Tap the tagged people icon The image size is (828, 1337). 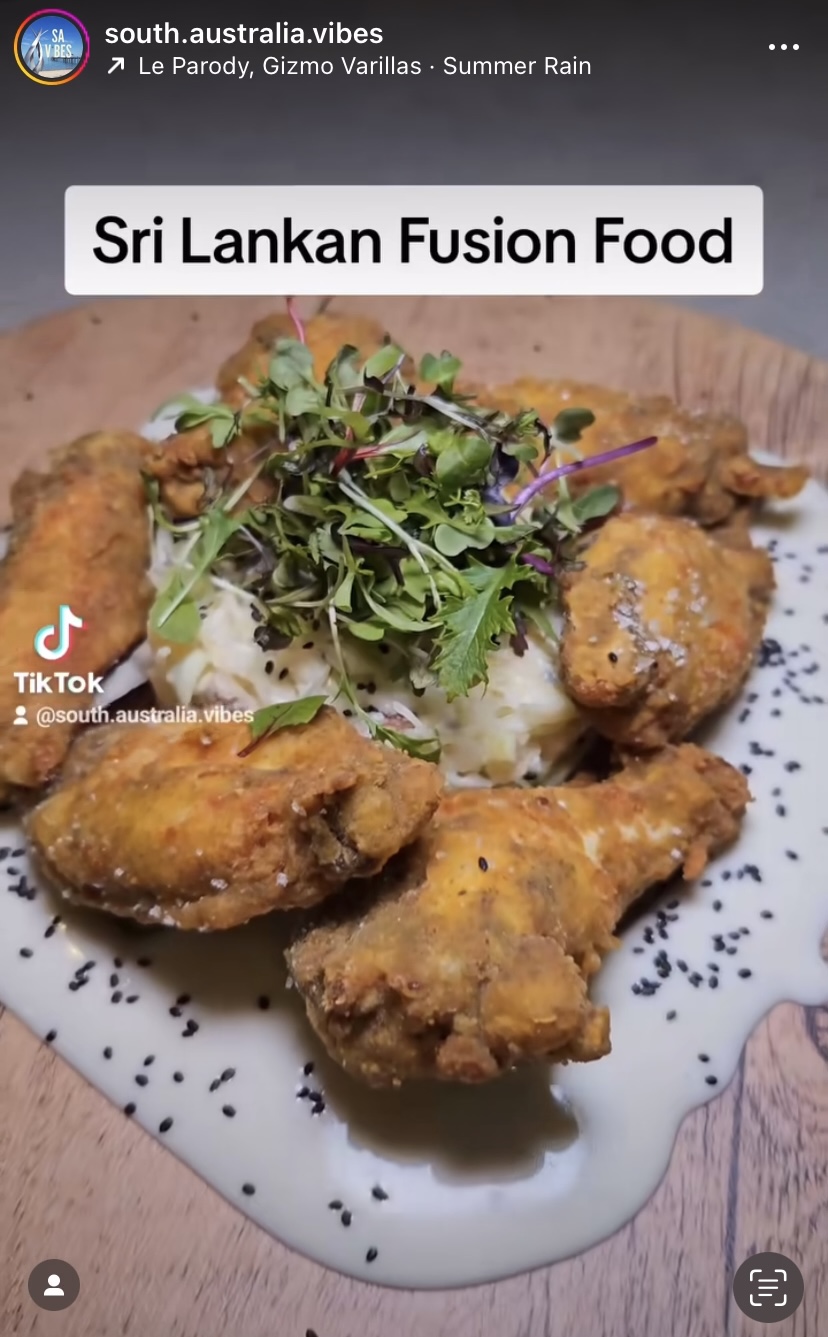tap(54, 1285)
